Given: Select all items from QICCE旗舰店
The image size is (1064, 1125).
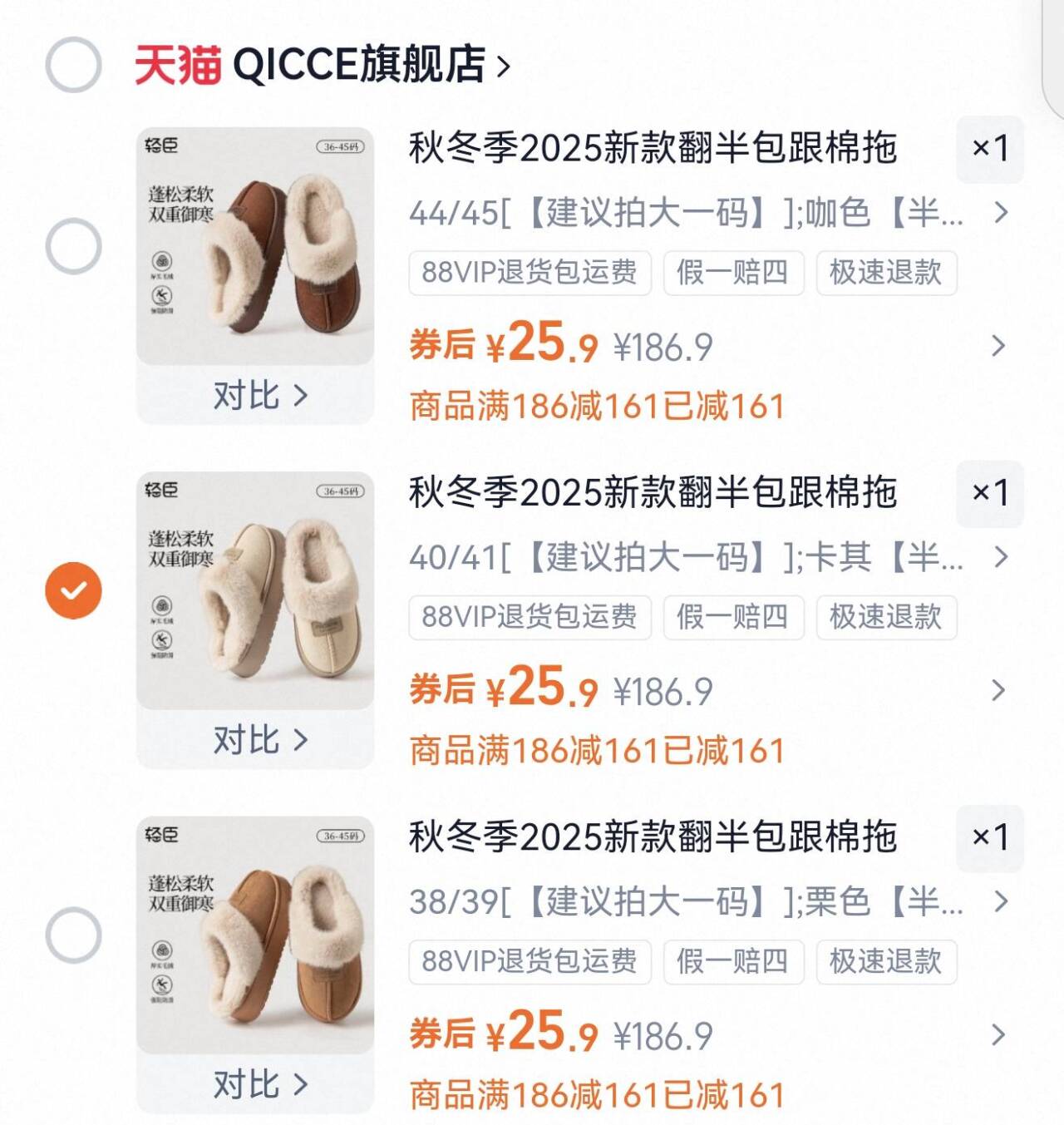Looking at the screenshot, I should 73,65.
